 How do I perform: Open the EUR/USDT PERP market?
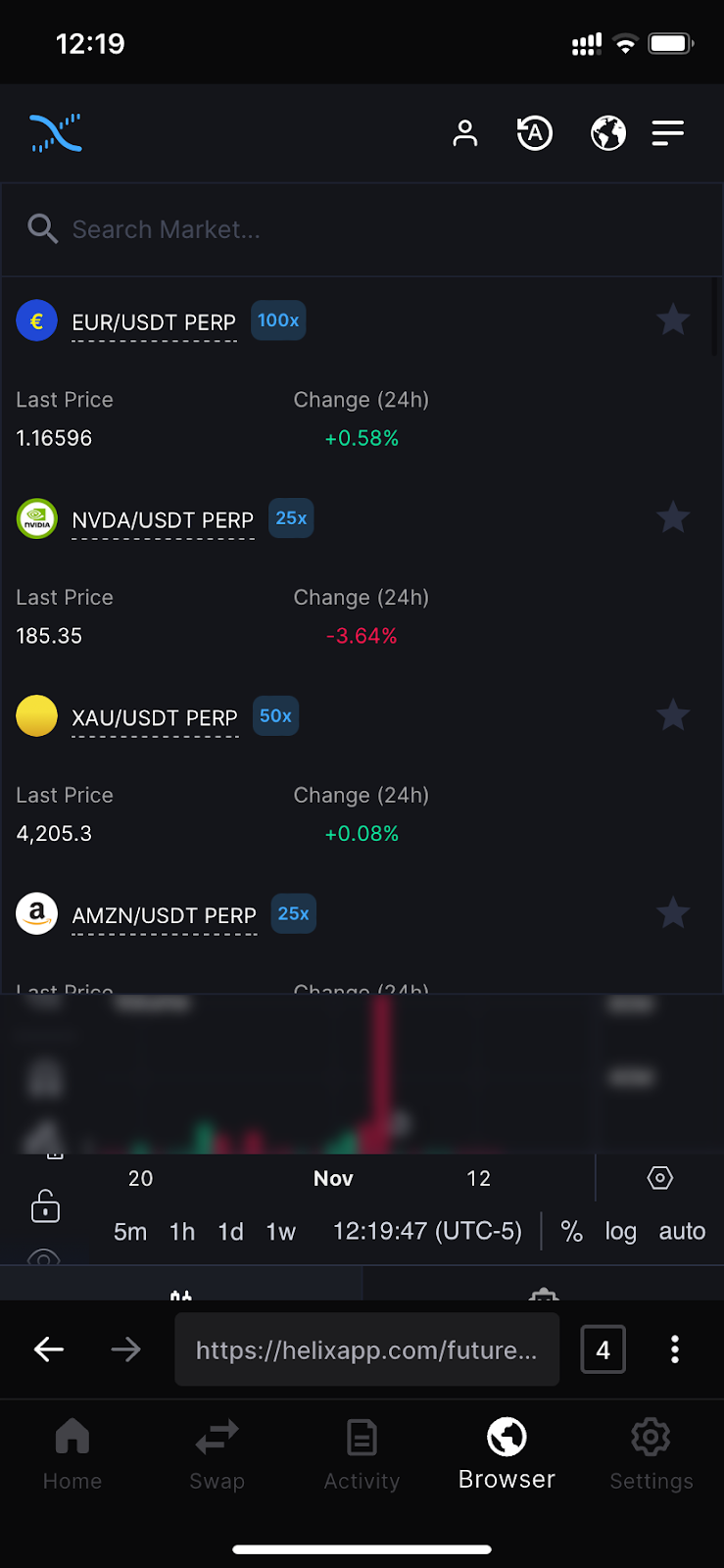coord(154,322)
